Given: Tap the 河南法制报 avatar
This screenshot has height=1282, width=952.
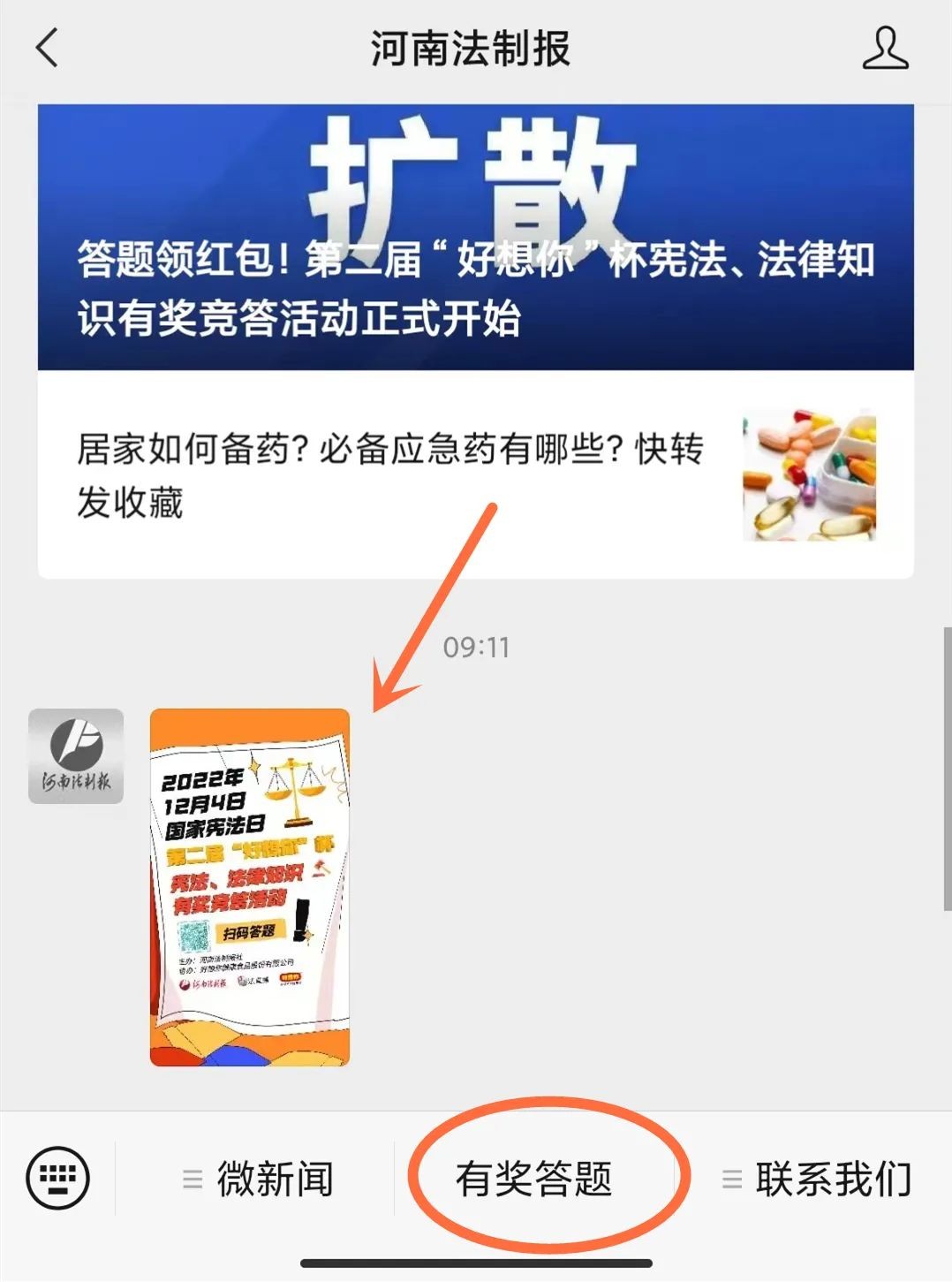Looking at the screenshot, I should (x=76, y=756).
